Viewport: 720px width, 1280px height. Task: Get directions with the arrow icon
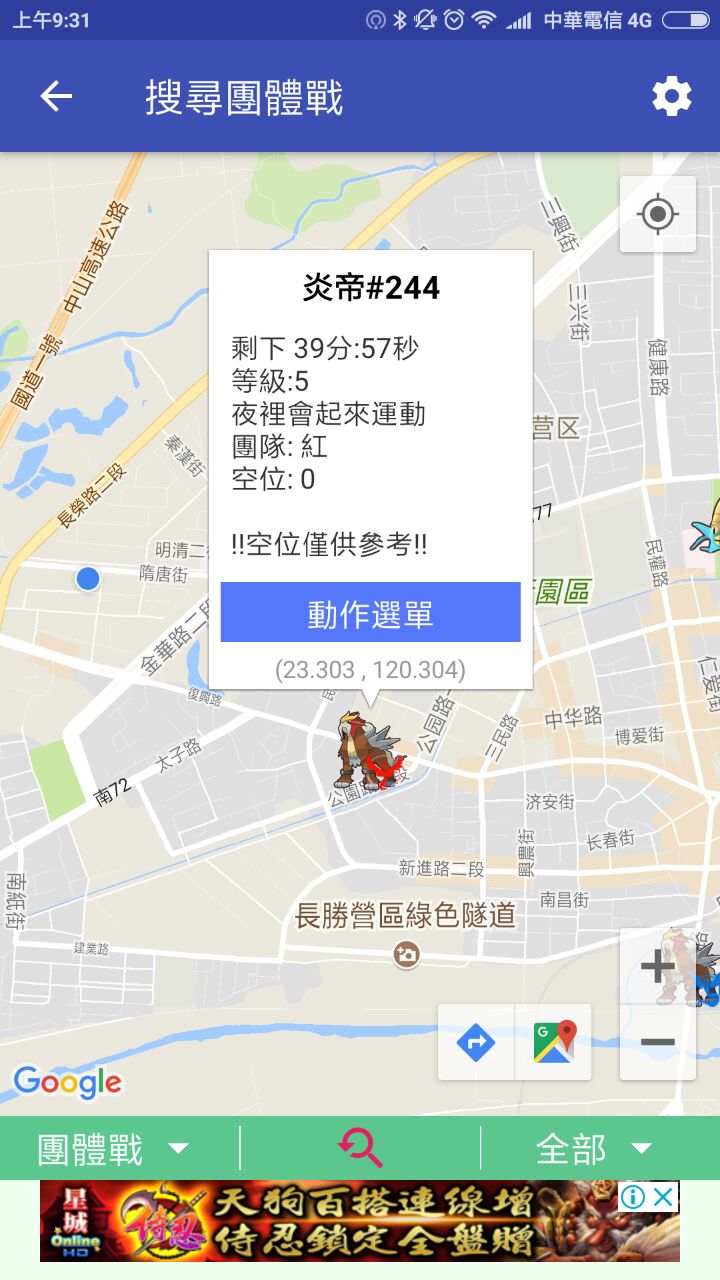pyautogui.click(x=476, y=1042)
